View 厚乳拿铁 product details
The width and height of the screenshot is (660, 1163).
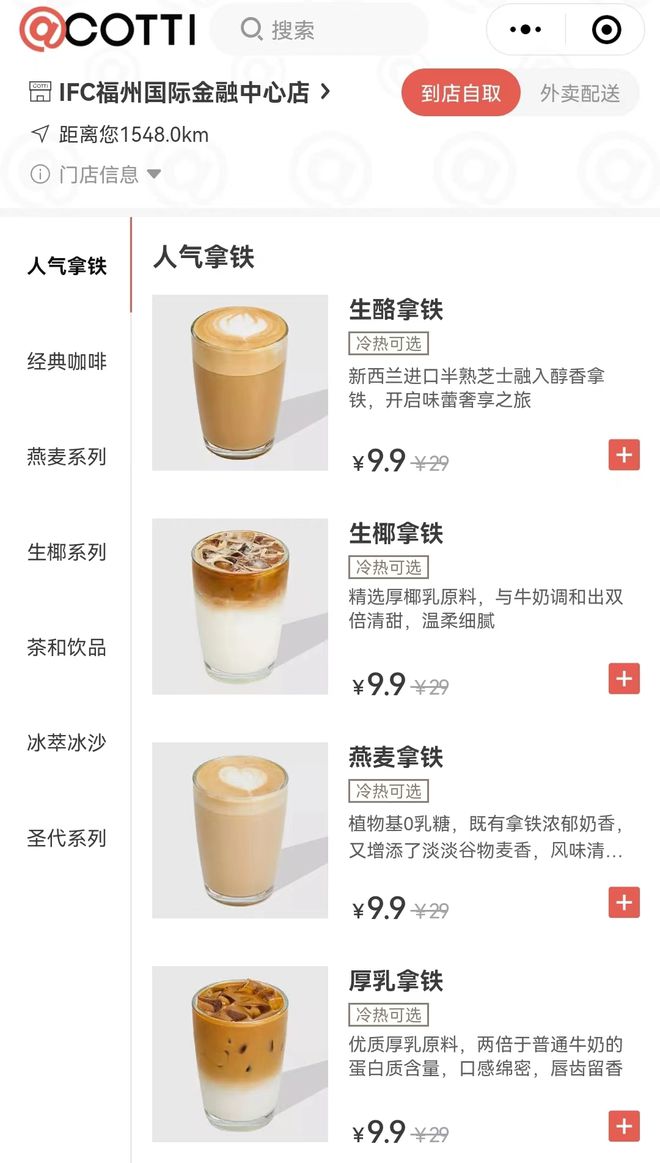[396, 981]
